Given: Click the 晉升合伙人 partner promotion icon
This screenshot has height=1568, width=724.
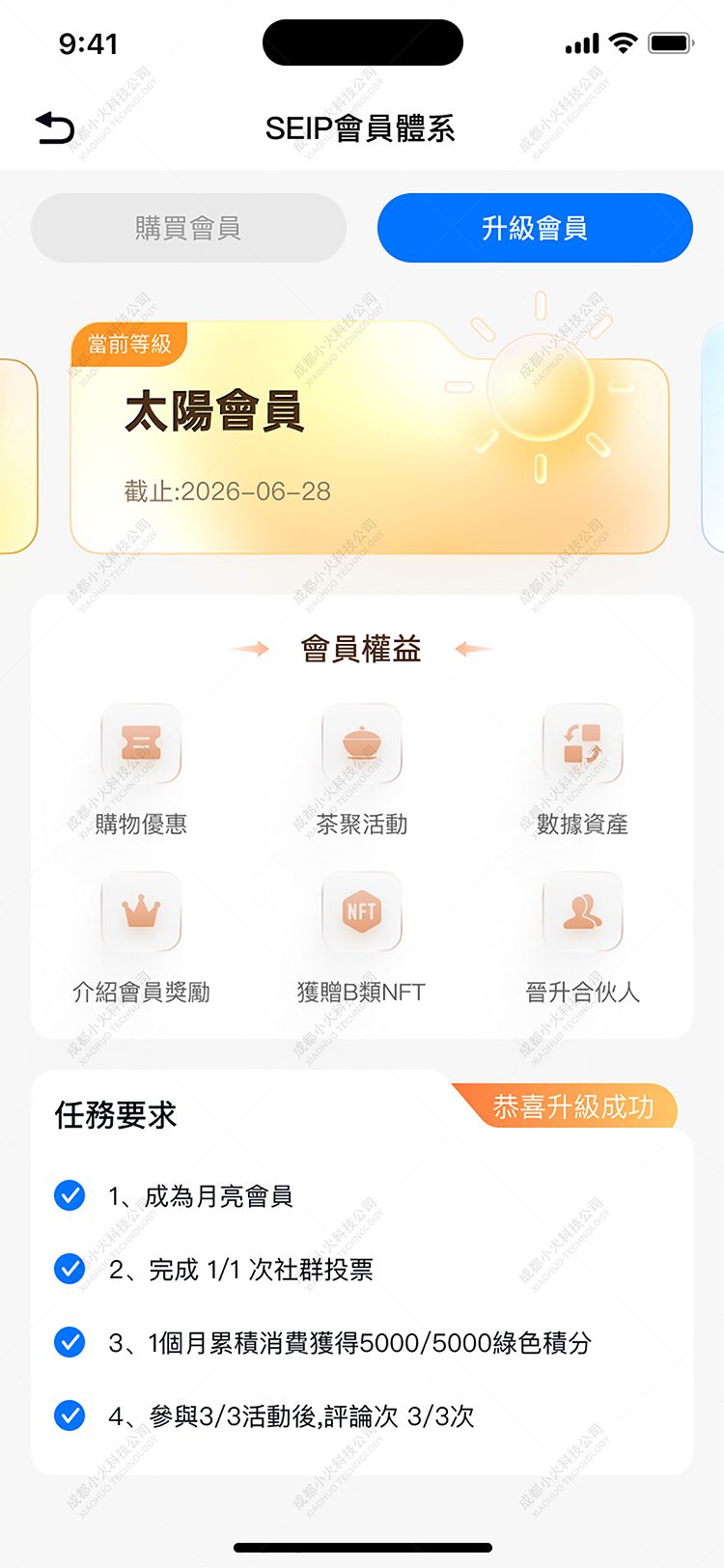Looking at the screenshot, I should coord(581,911).
